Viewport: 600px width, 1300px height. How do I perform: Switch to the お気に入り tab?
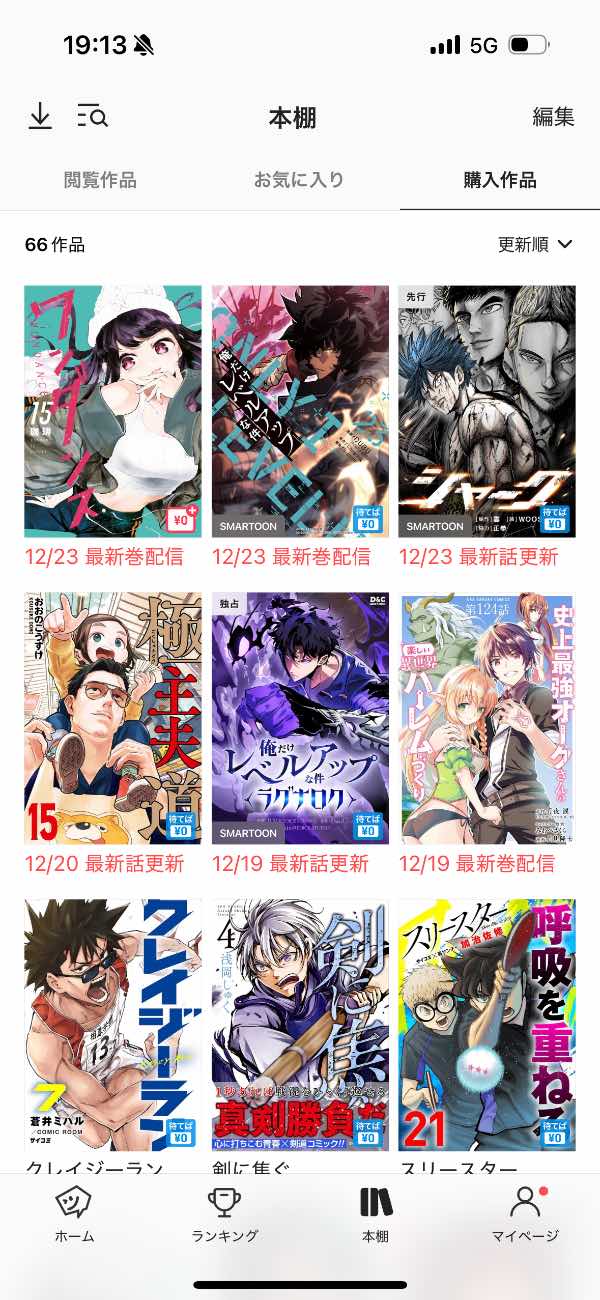click(x=299, y=180)
